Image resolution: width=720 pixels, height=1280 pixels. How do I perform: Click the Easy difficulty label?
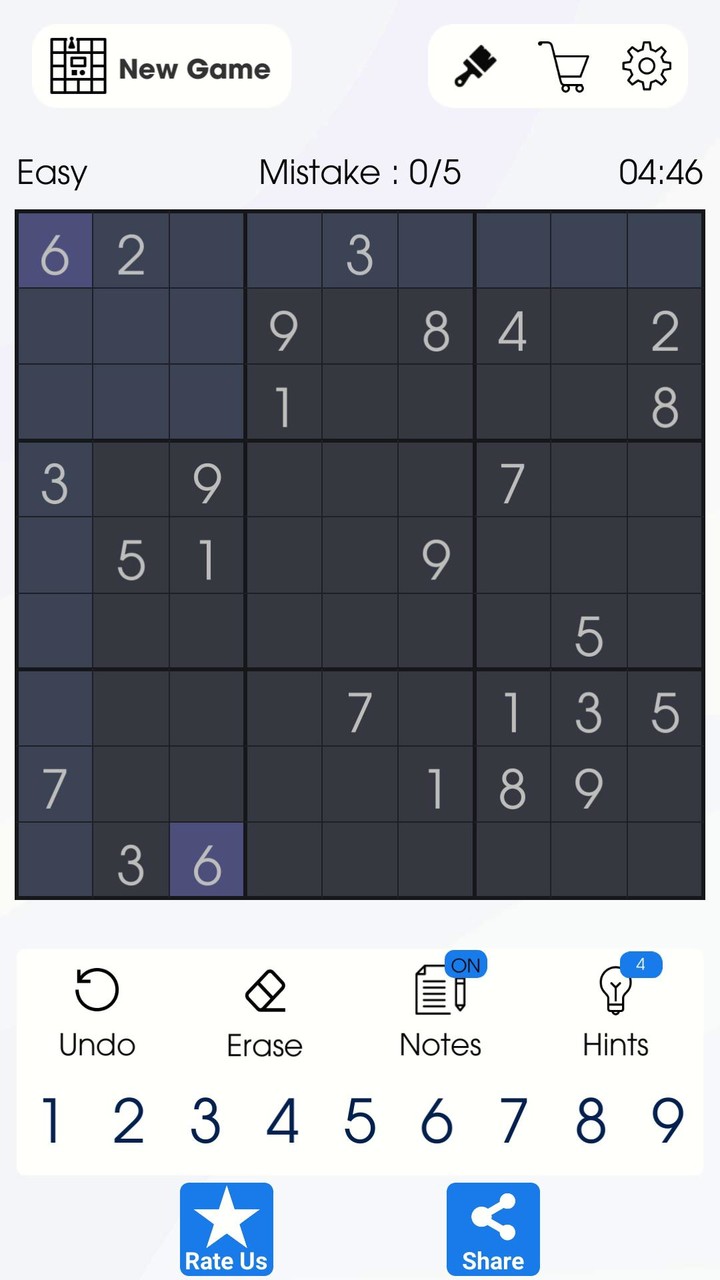click(x=51, y=172)
